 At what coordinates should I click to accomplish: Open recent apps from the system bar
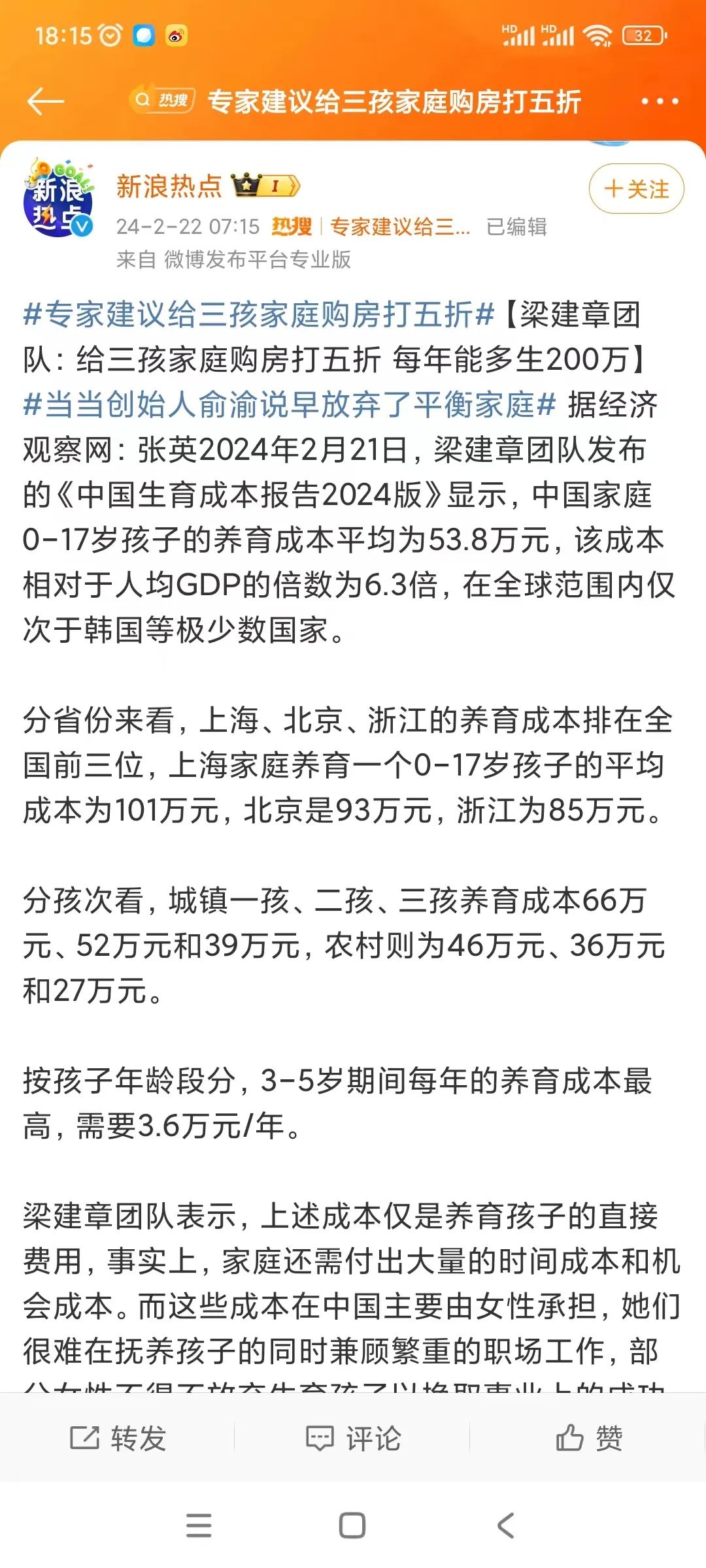[x=199, y=1526]
